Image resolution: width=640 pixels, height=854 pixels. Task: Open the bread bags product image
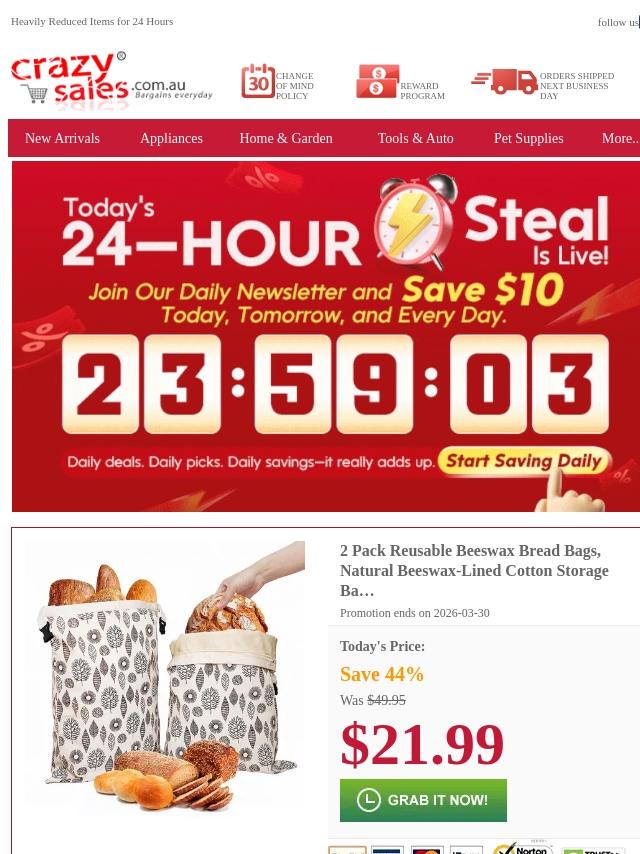[x=164, y=675]
